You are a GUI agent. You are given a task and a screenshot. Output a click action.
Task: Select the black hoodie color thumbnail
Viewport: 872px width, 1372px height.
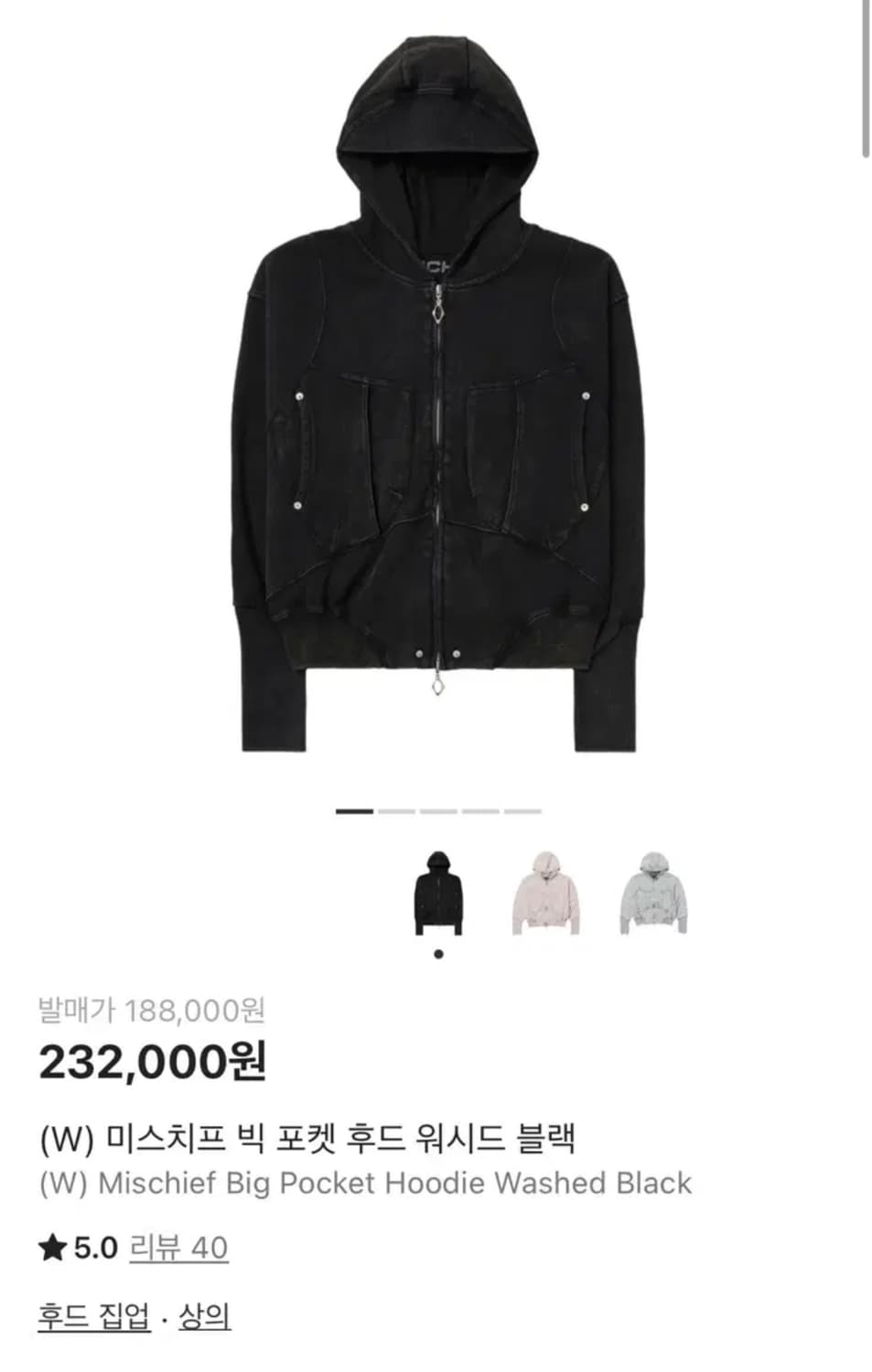[x=437, y=892]
